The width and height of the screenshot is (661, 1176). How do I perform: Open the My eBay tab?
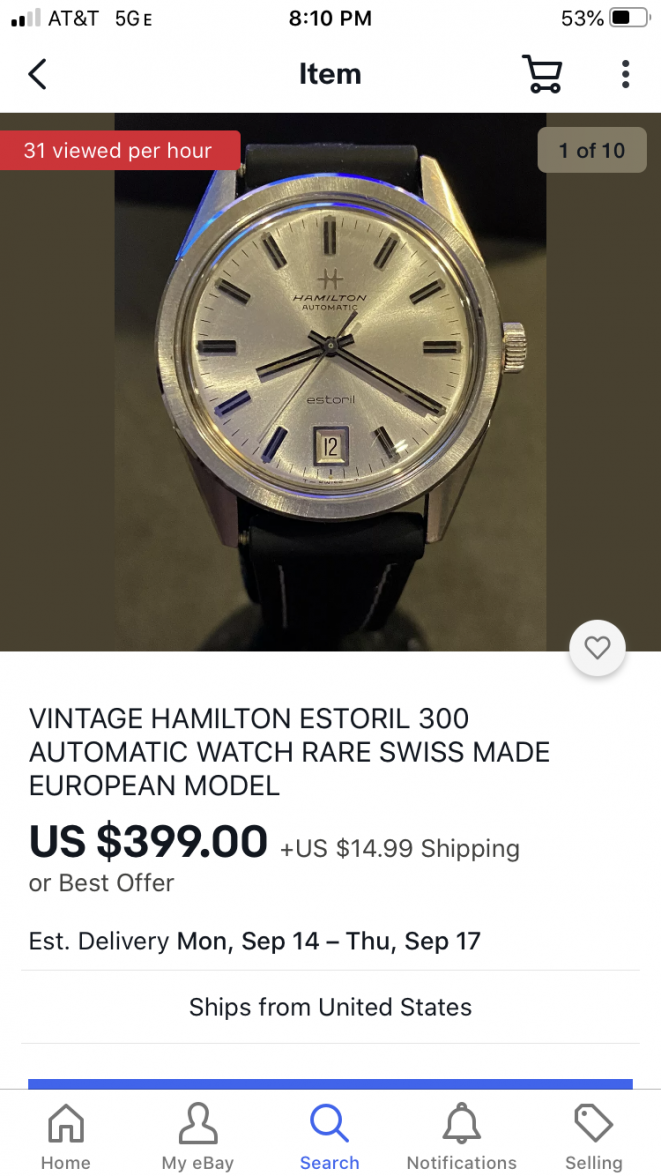(x=197, y=1137)
